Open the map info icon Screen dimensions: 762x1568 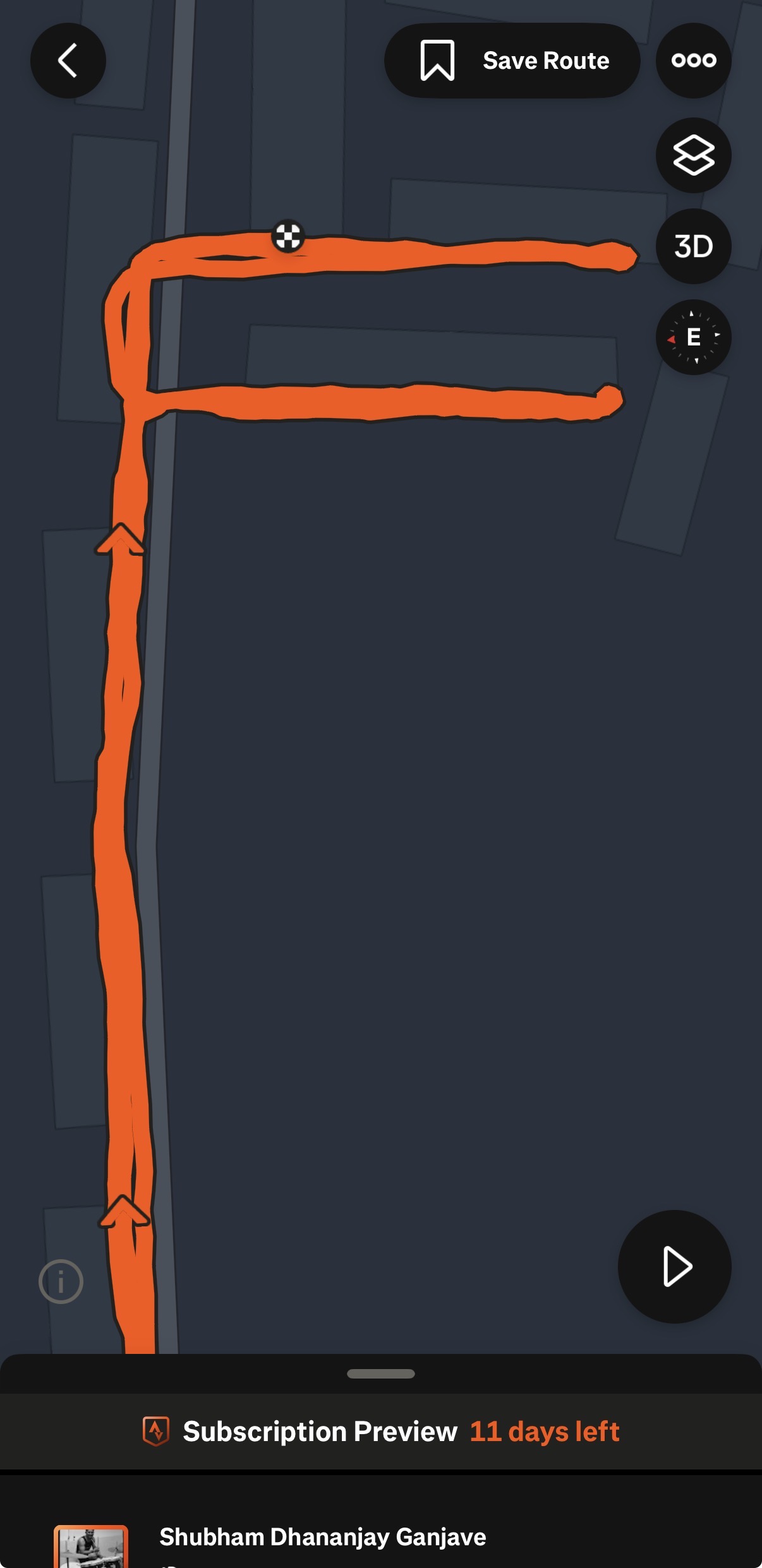click(61, 1281)
